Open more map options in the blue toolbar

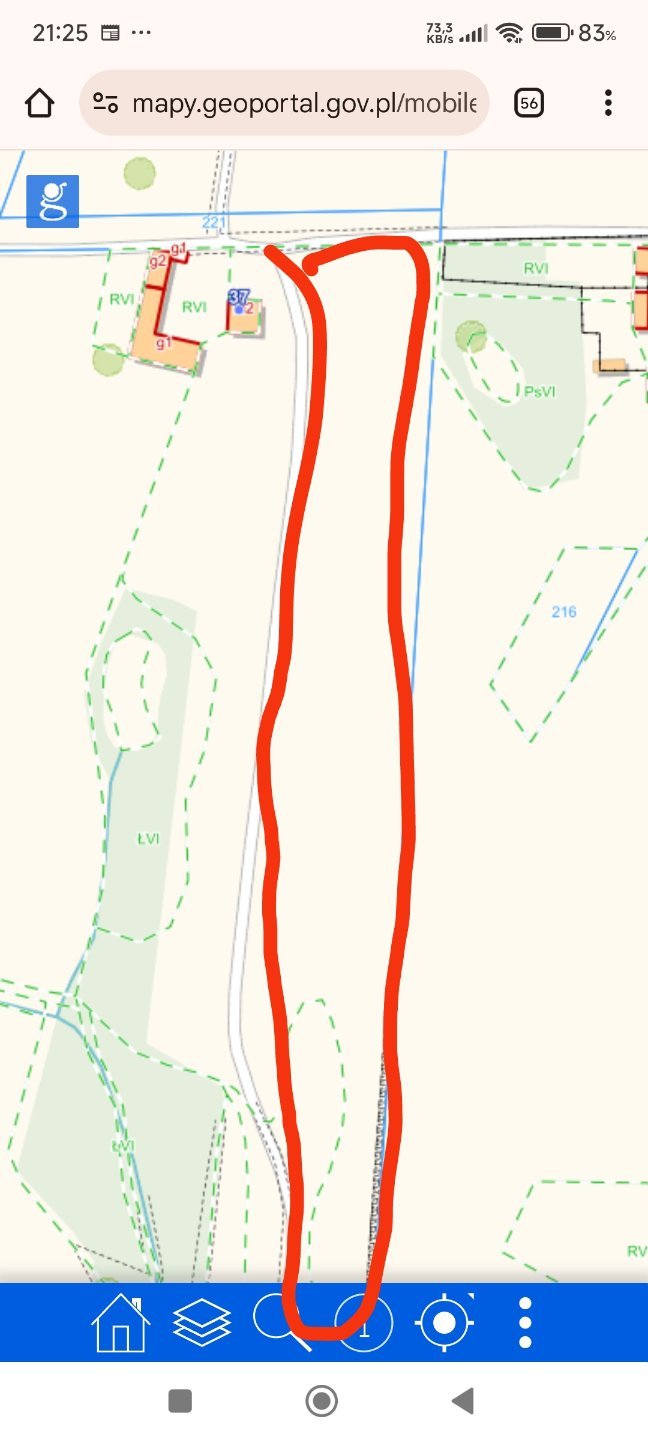click(x=525, y=1323)
